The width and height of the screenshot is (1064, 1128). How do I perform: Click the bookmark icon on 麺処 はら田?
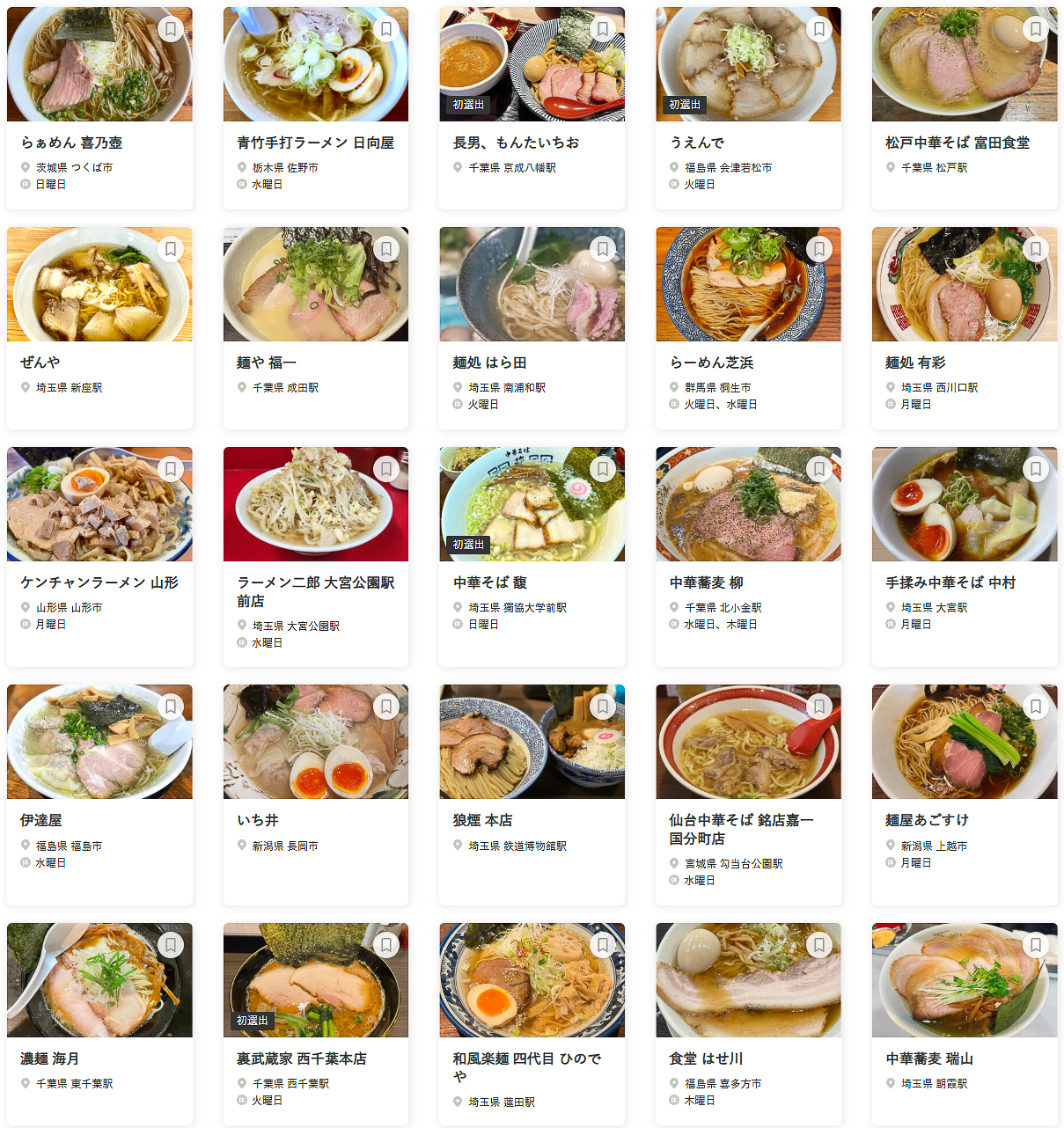tap(601, 249)
